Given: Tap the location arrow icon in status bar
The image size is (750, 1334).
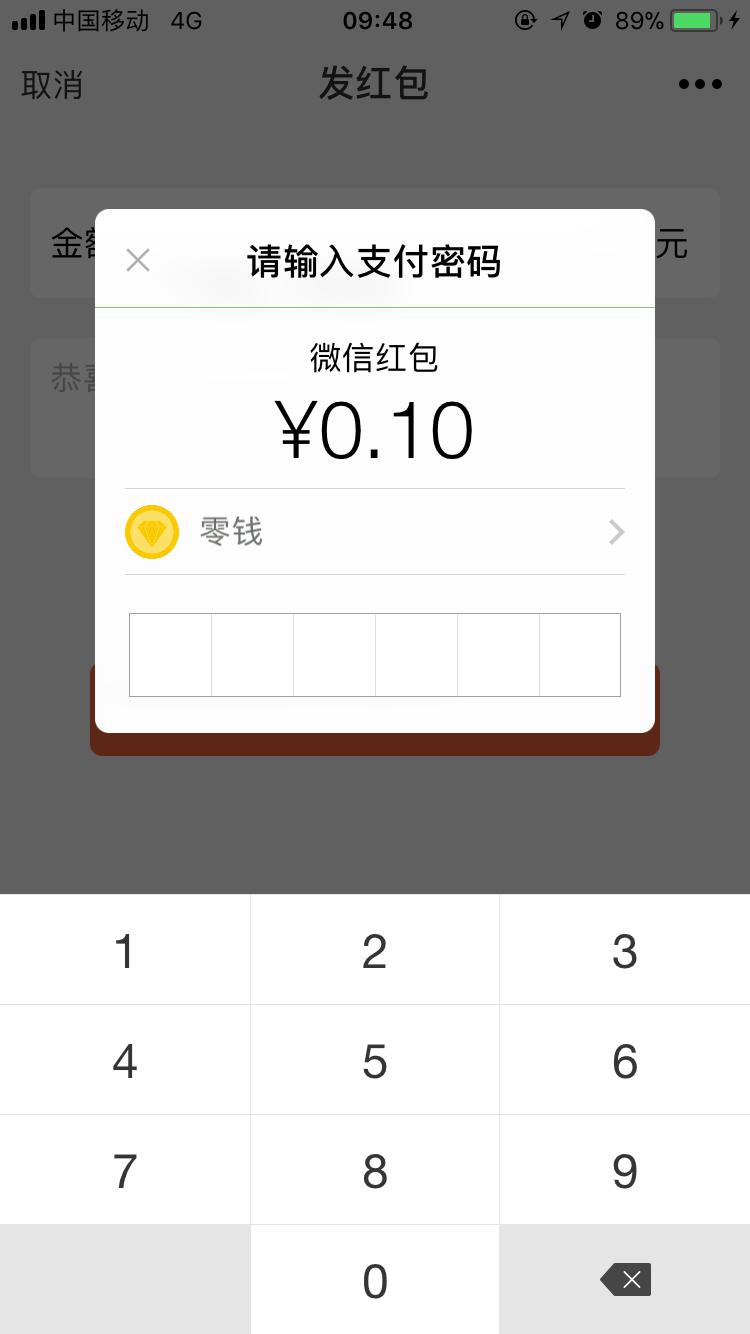Looking at the screenshot, I should (561, 19).
